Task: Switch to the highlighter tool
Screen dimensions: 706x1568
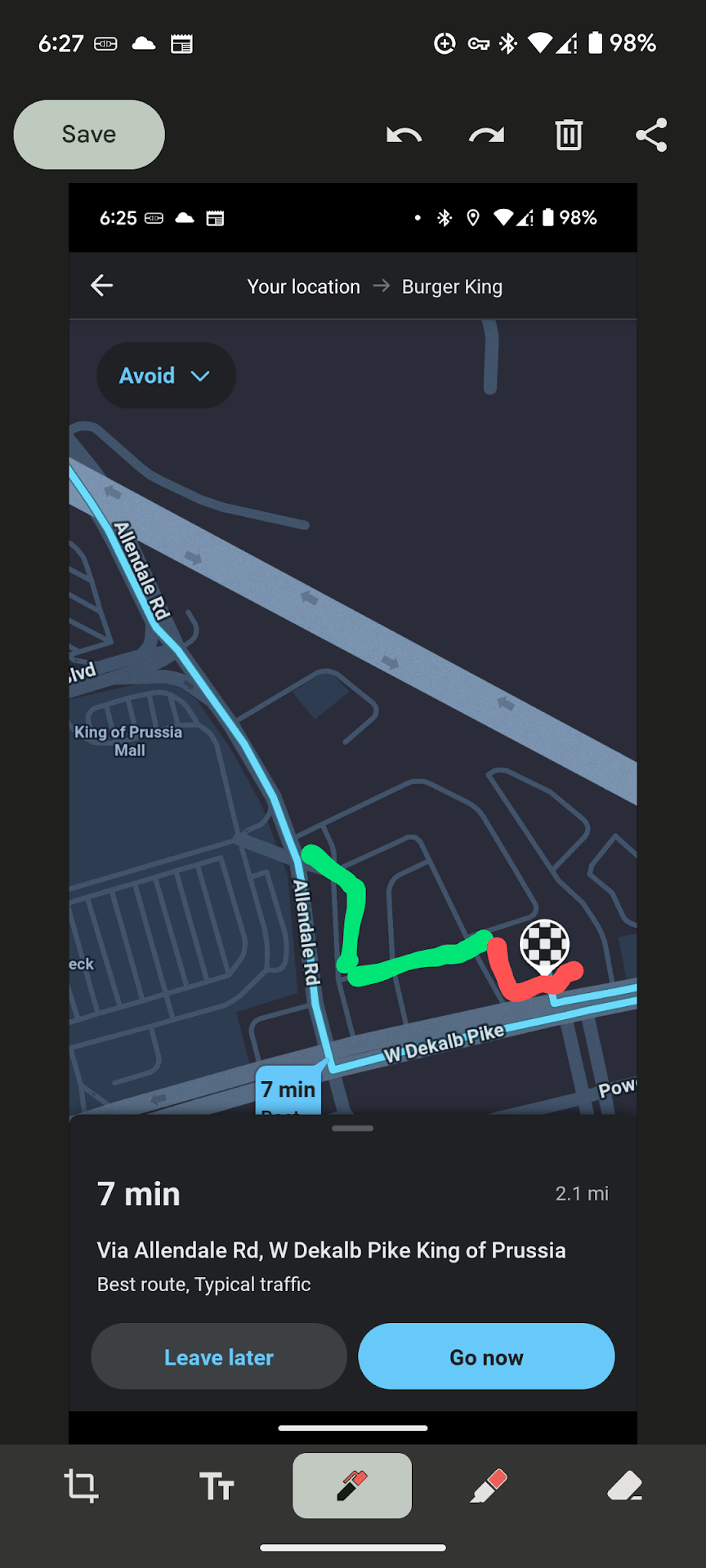Action: [x=489, y=1486]
